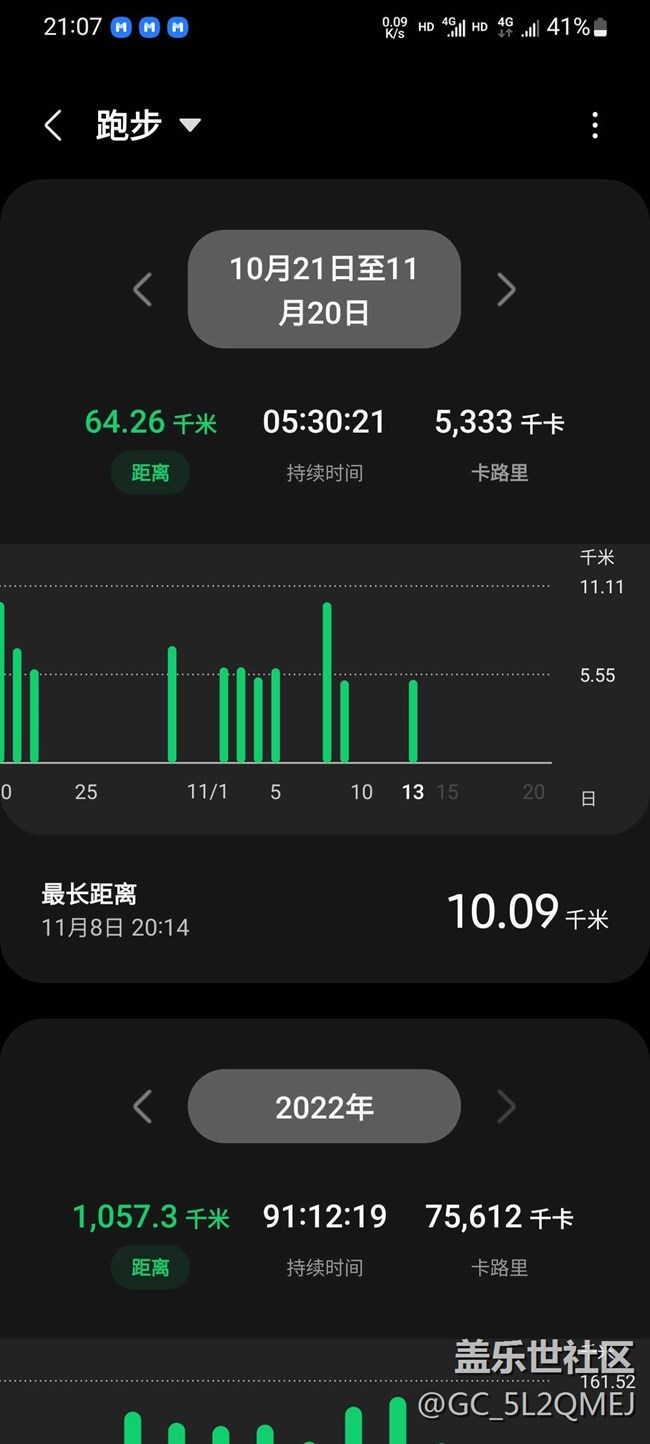Open the 2022年 year picker
Viewport: 650px width, 1444px height.
[x=324, y=1107]
